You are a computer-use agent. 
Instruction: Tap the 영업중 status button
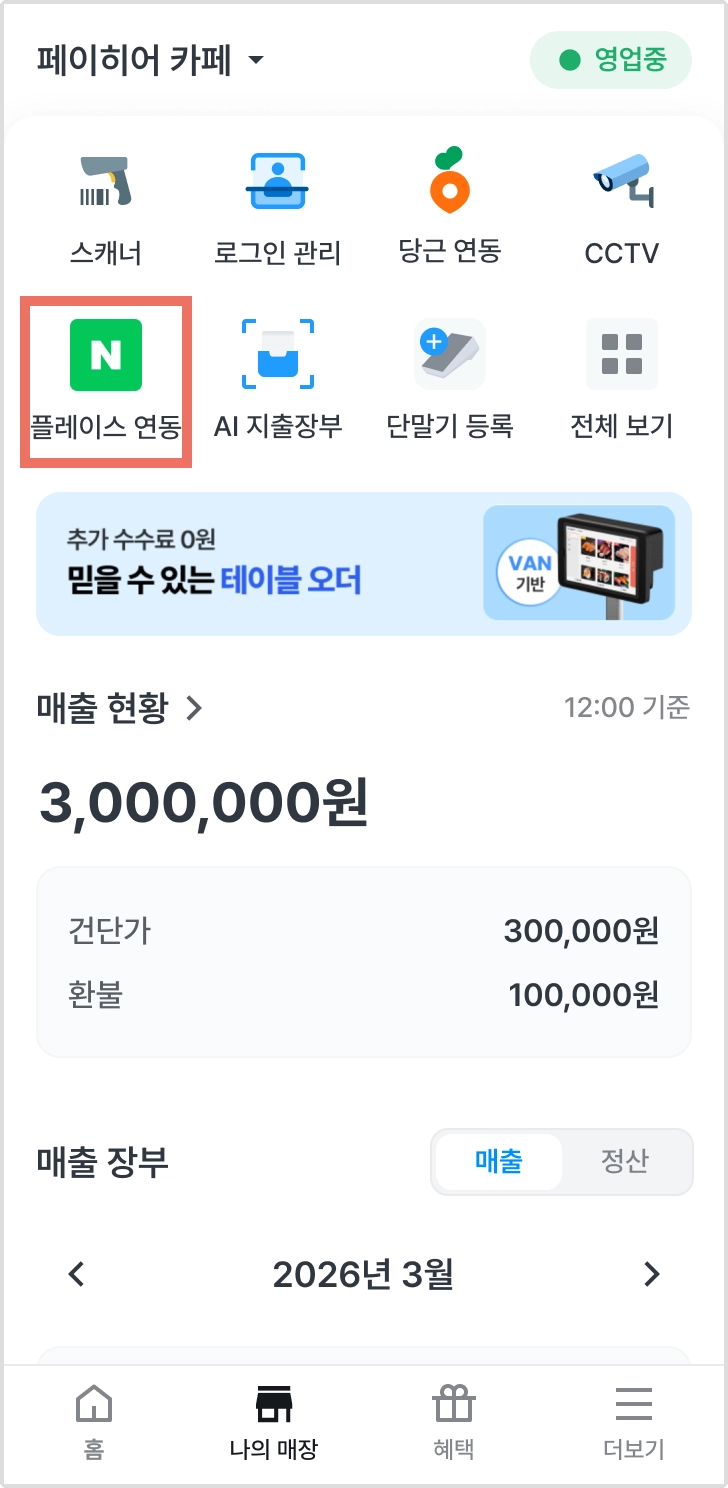611,60
